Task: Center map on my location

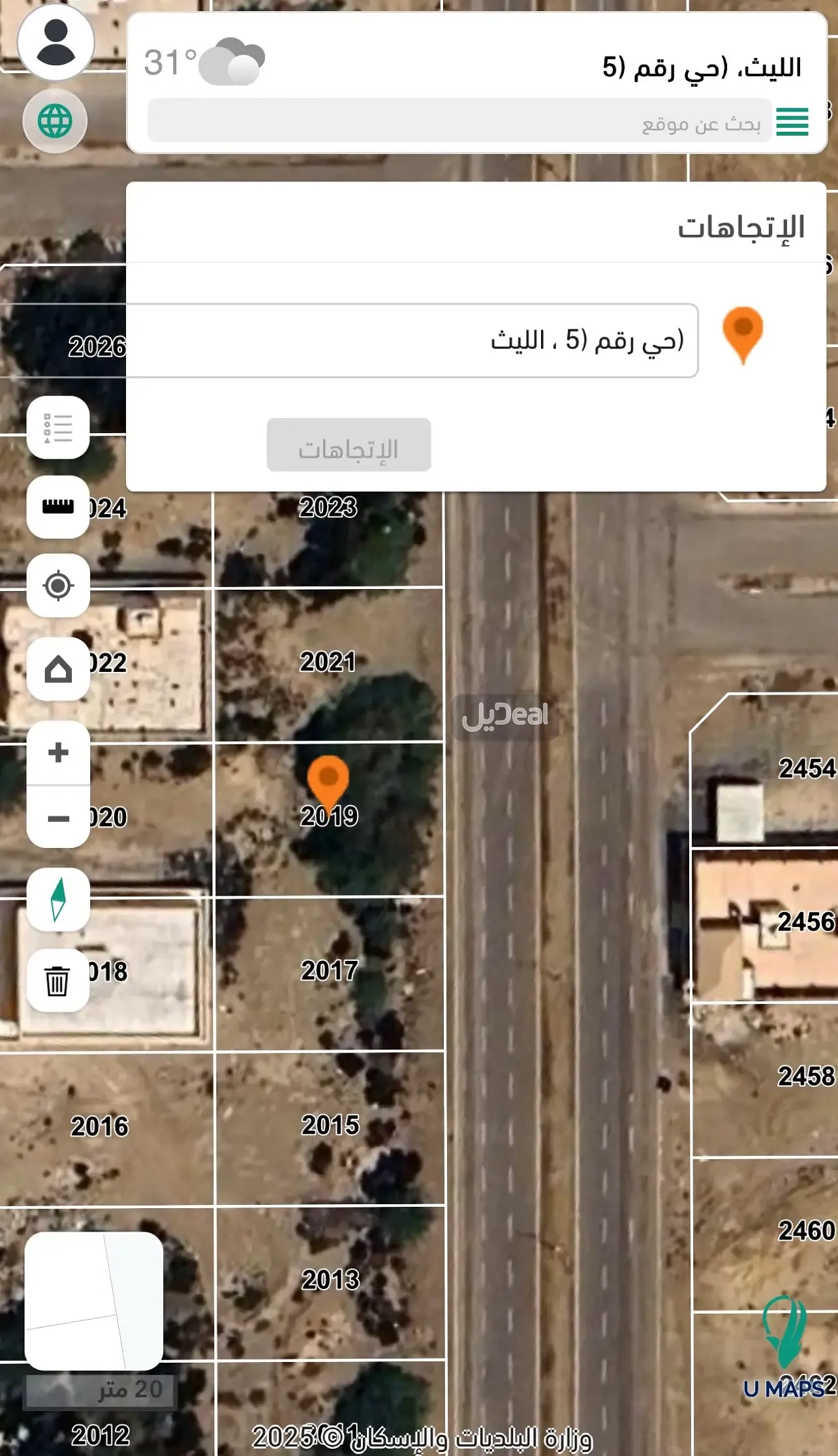Action: tap(58, 586)
